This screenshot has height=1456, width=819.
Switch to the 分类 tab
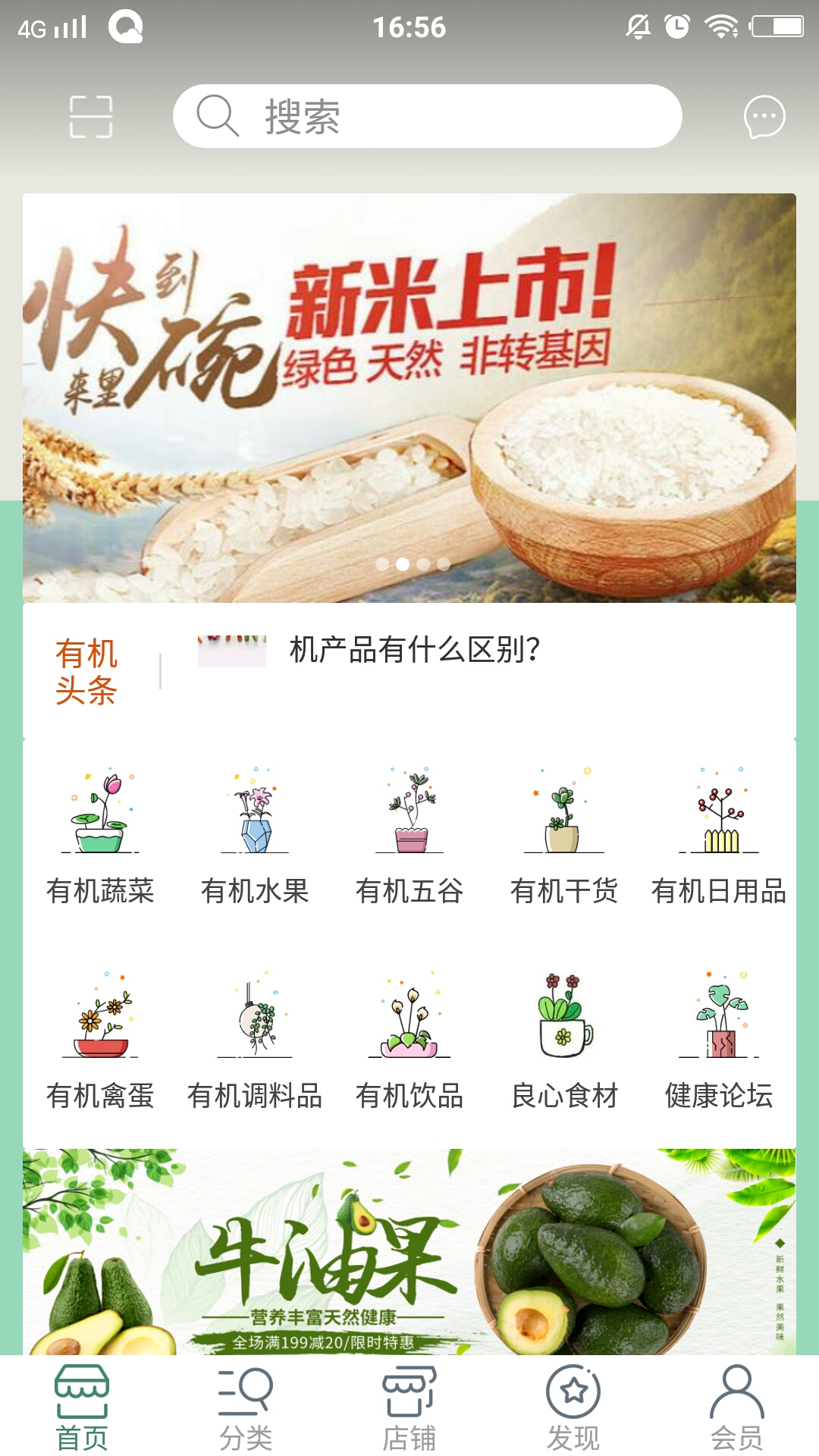point(245,1407)
